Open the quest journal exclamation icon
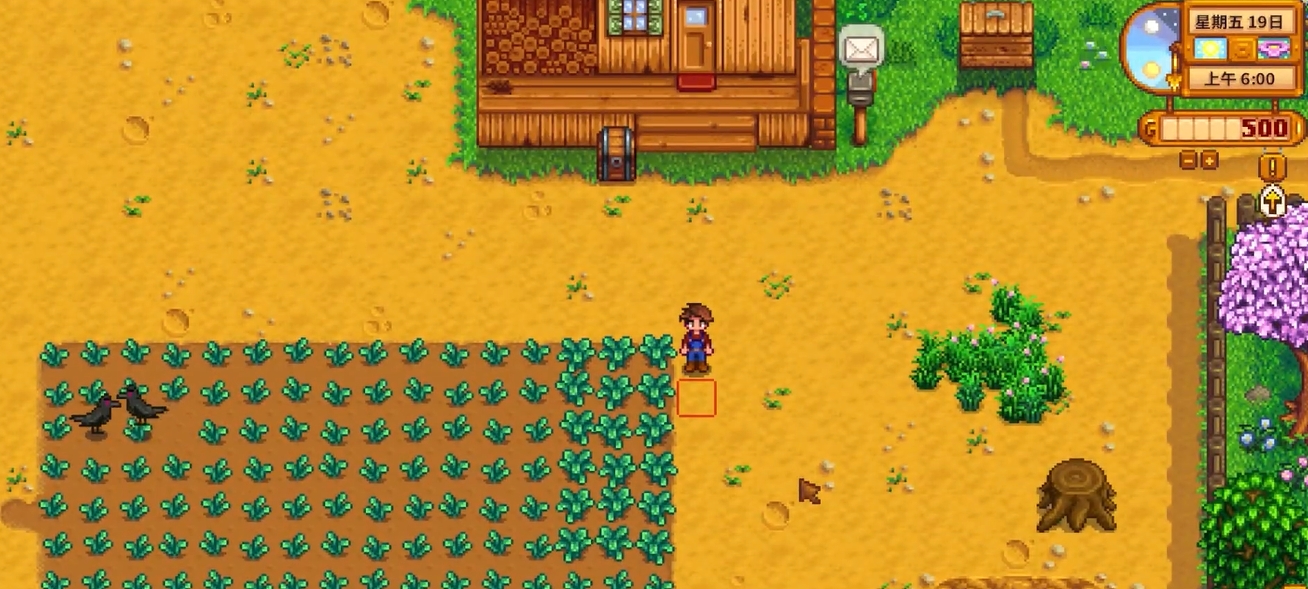The height and width of the screenshot is (589, 1308). [1271, 166]
